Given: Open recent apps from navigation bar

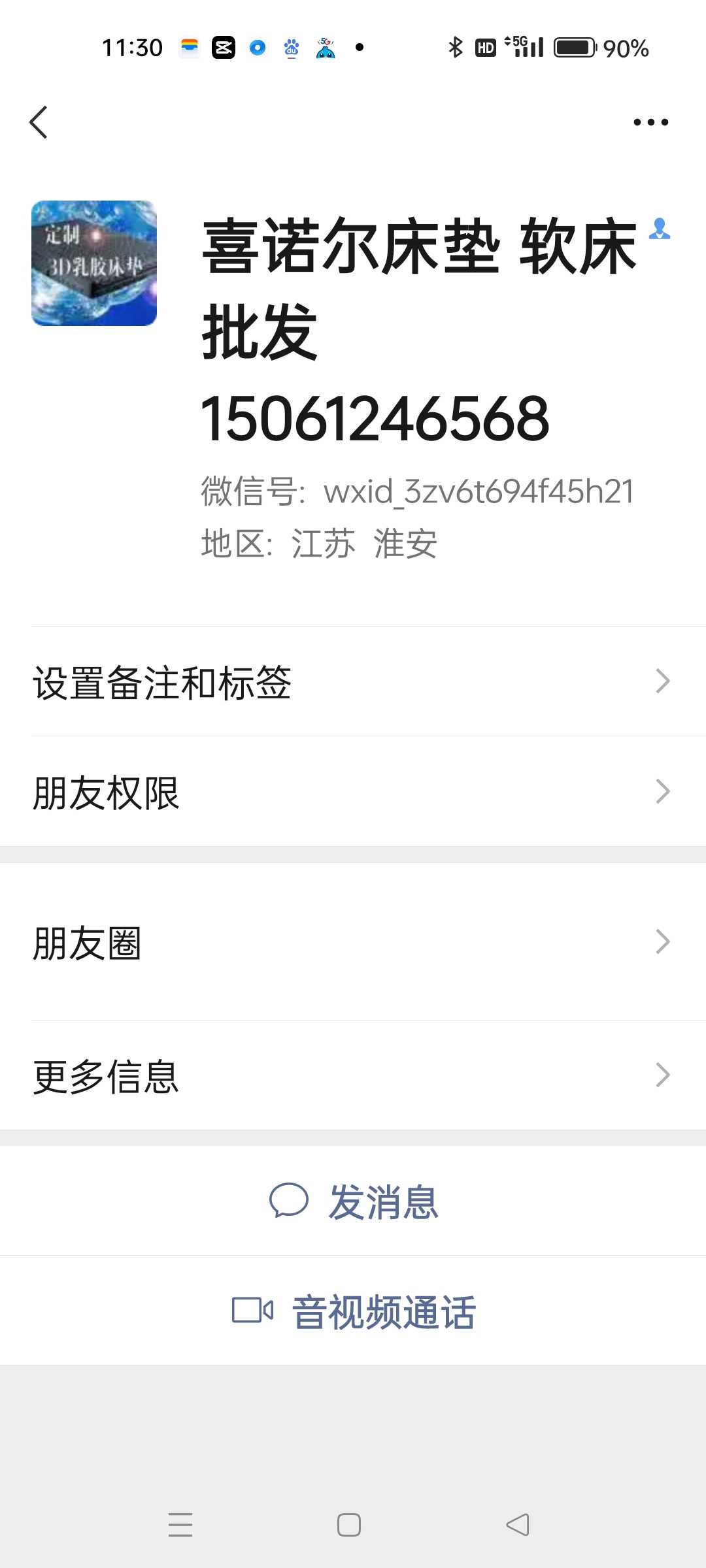Looking at the screenshot, I should tap(180, 1525).
